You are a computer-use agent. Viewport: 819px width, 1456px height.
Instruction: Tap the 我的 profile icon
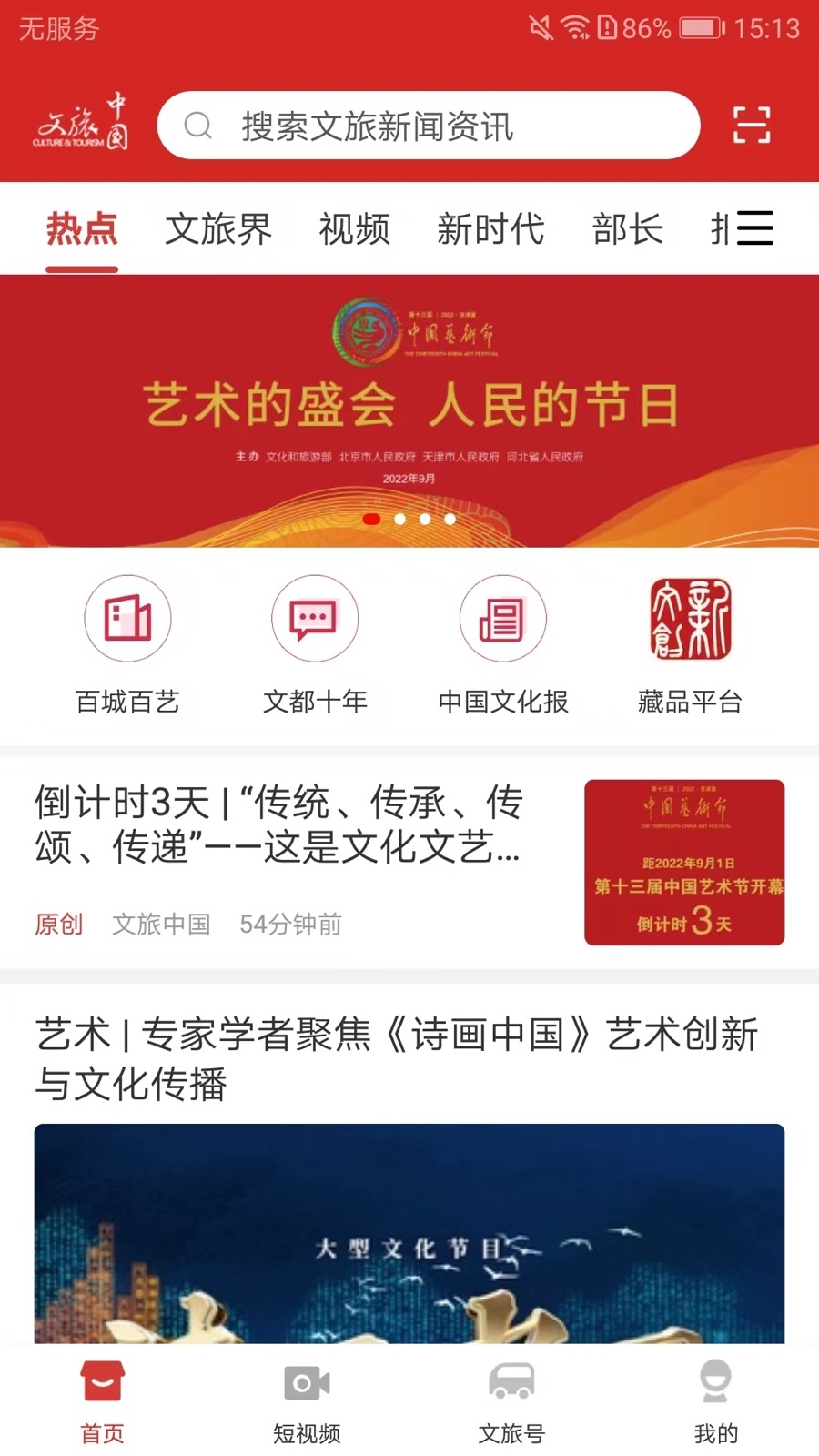pyautogui.click(x=715, y=1383)
